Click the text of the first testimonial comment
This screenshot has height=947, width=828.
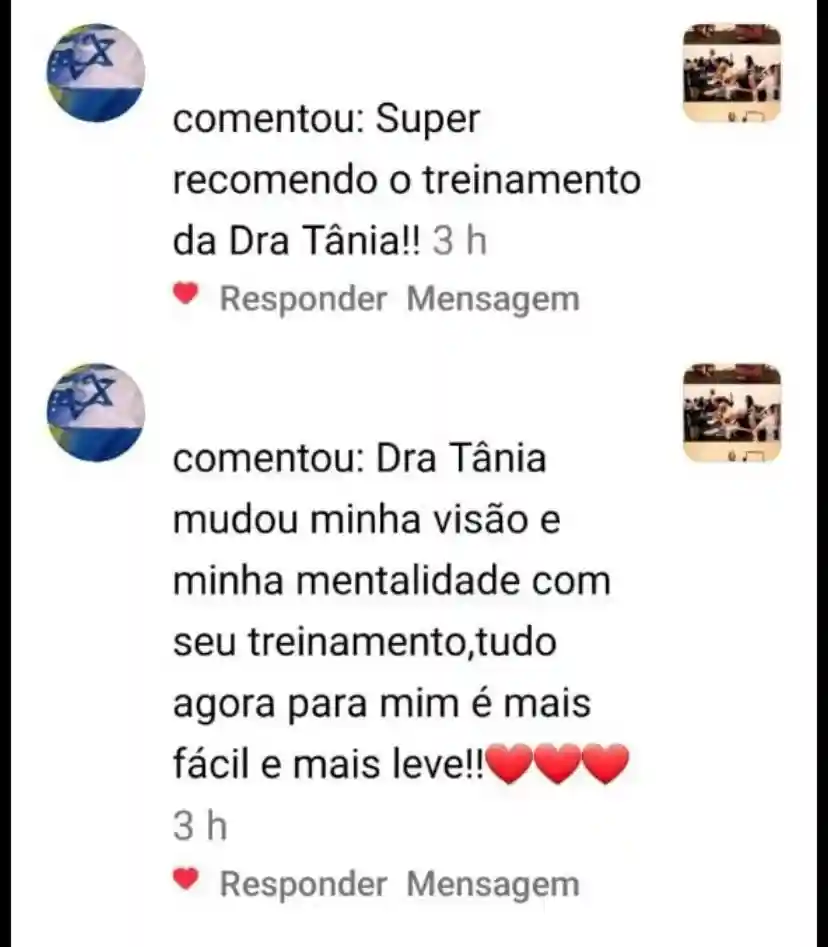pos(400,180)
